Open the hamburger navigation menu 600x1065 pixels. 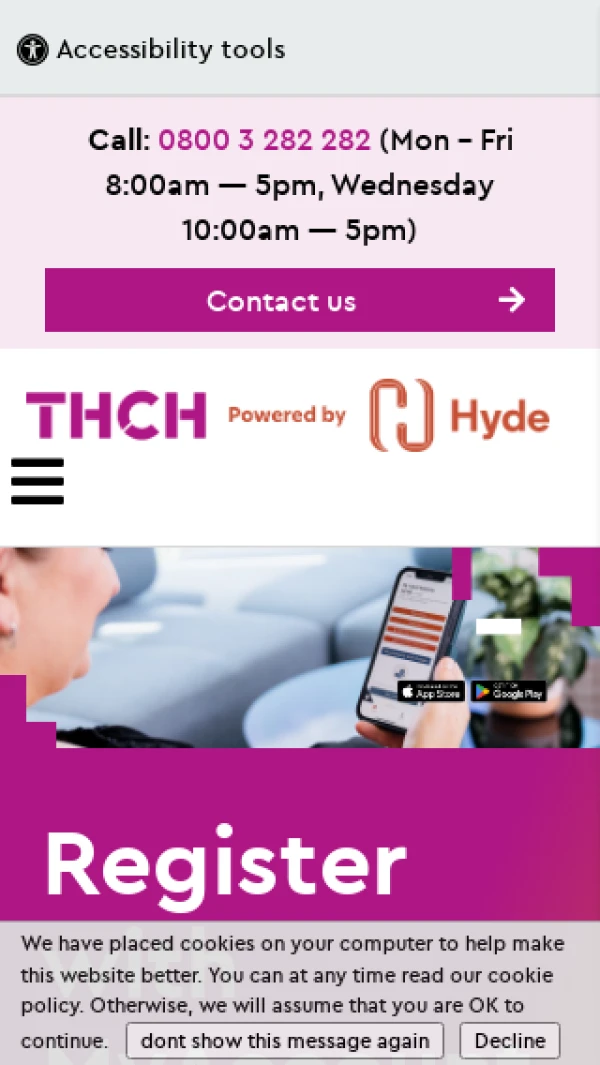point(38,481)
